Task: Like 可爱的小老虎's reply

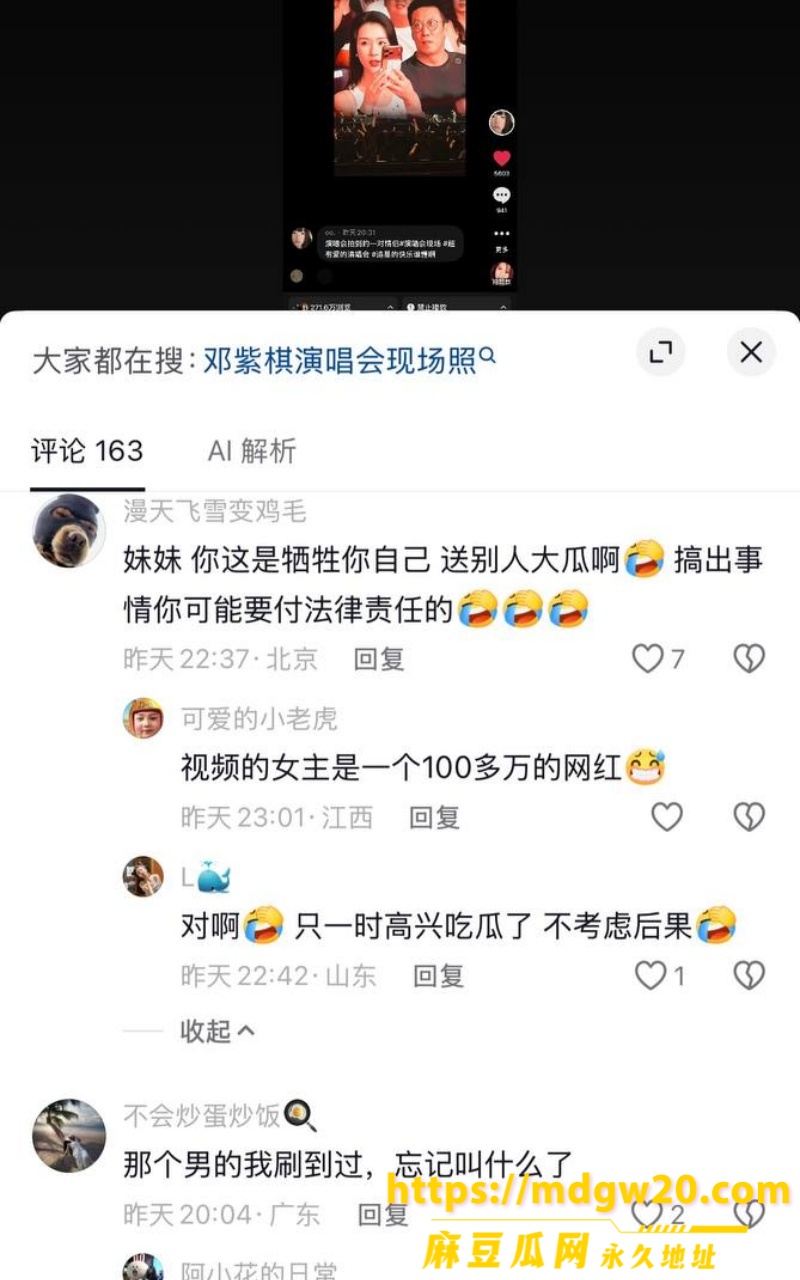Action: tap(667, 817)
